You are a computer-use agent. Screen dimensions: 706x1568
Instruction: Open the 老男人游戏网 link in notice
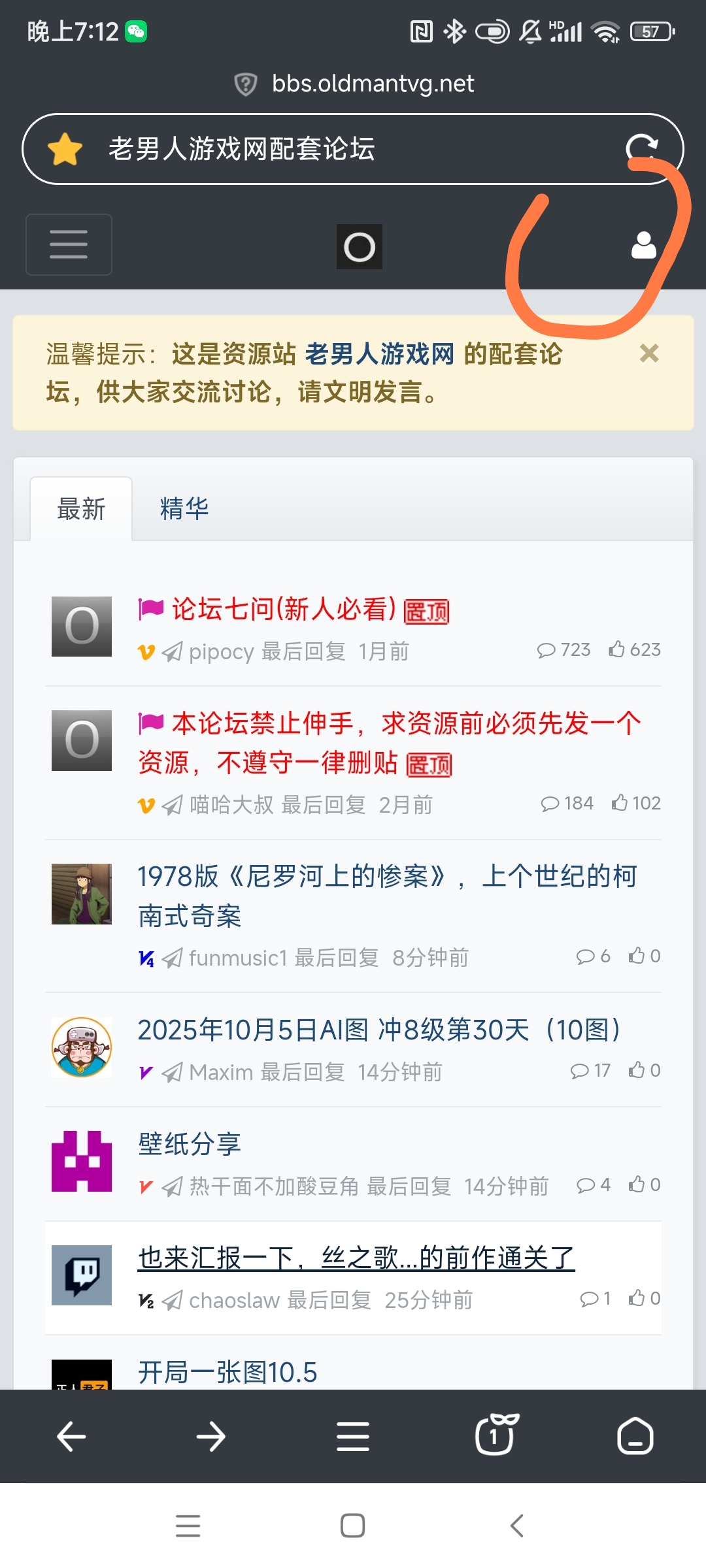[x=379, y=354]
